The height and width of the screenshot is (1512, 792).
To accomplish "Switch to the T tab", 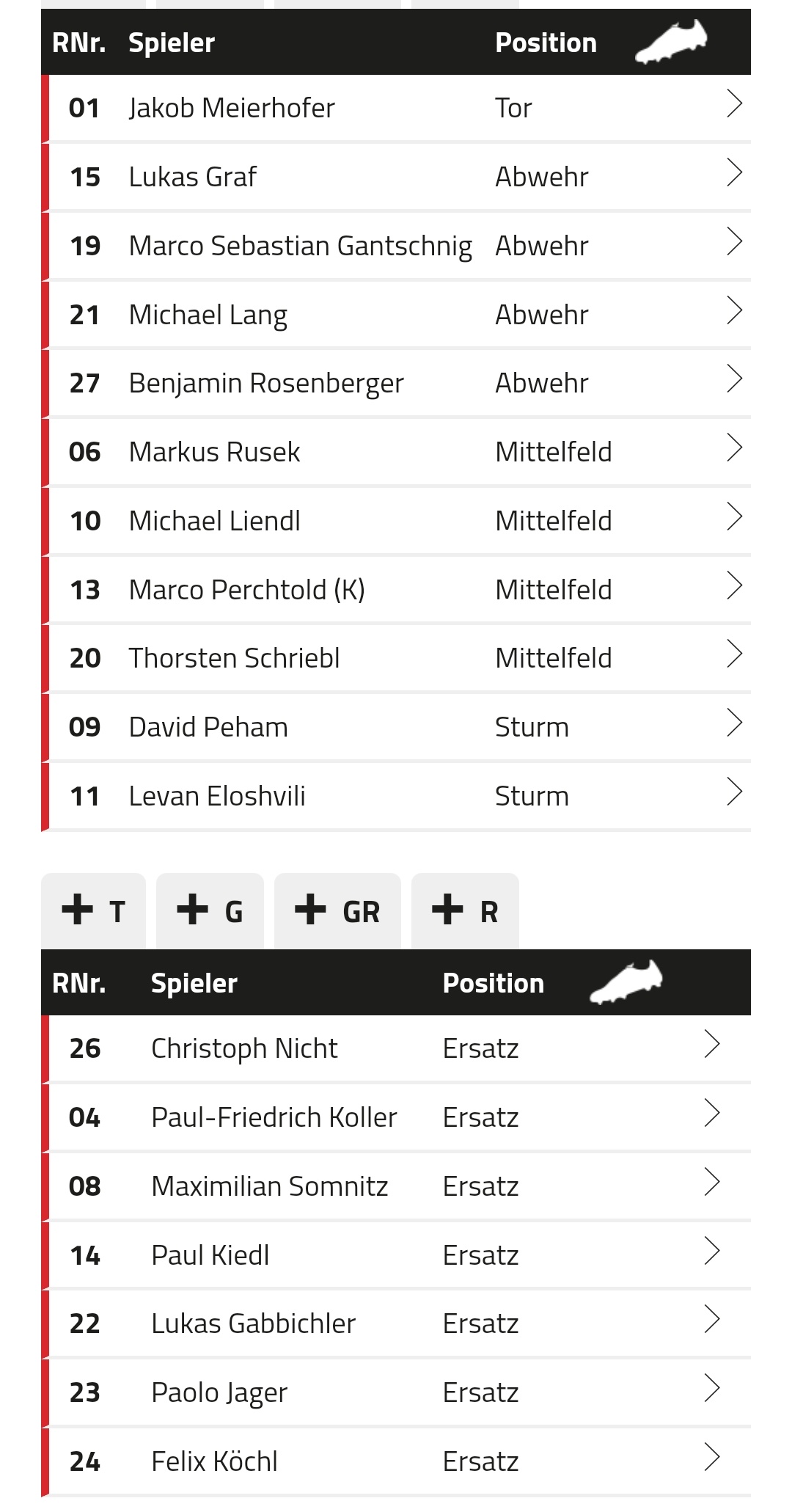I will tap(94, 911).
